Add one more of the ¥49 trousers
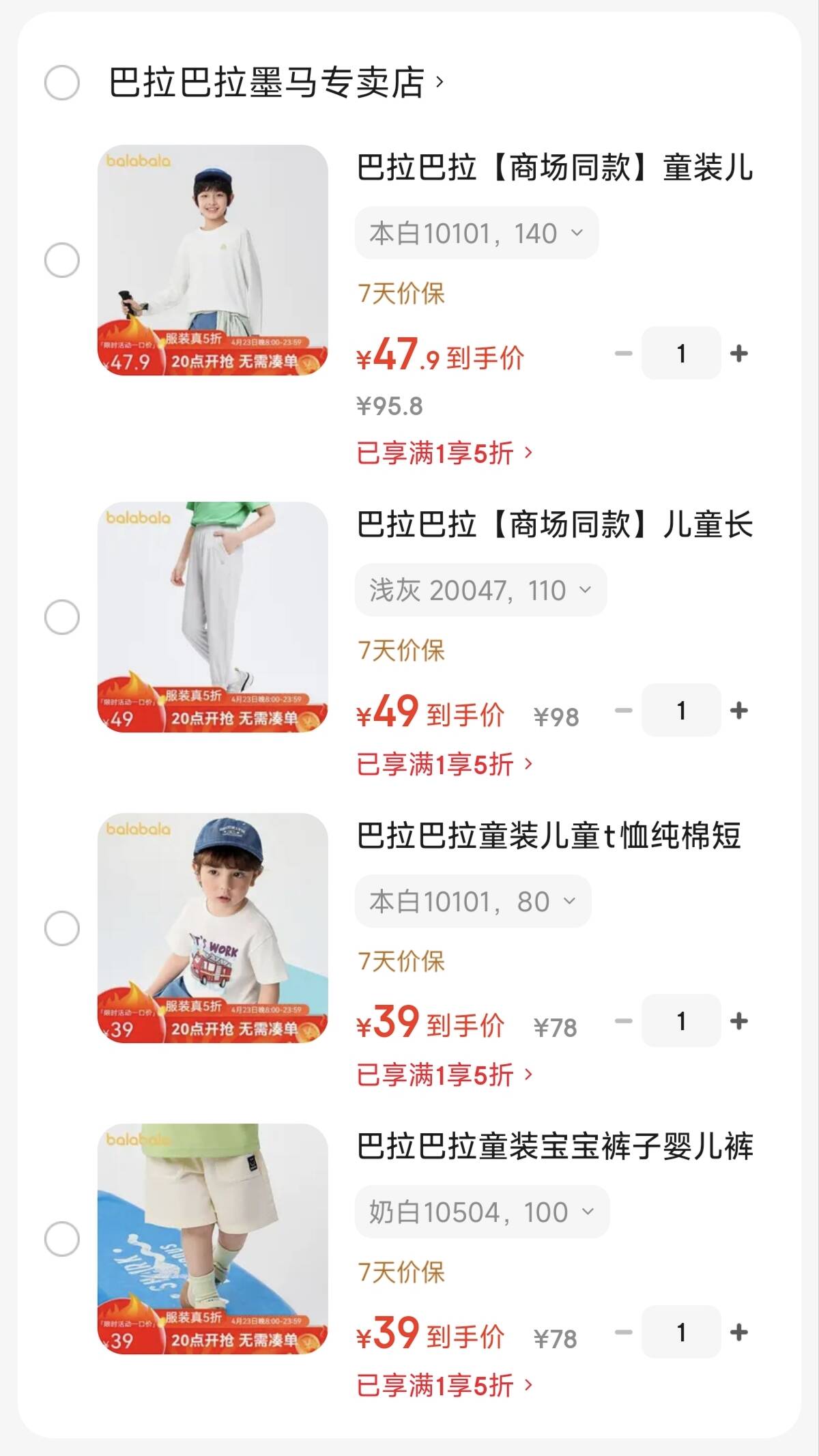This screenshot has width=819, height=1456. point(738,711)
